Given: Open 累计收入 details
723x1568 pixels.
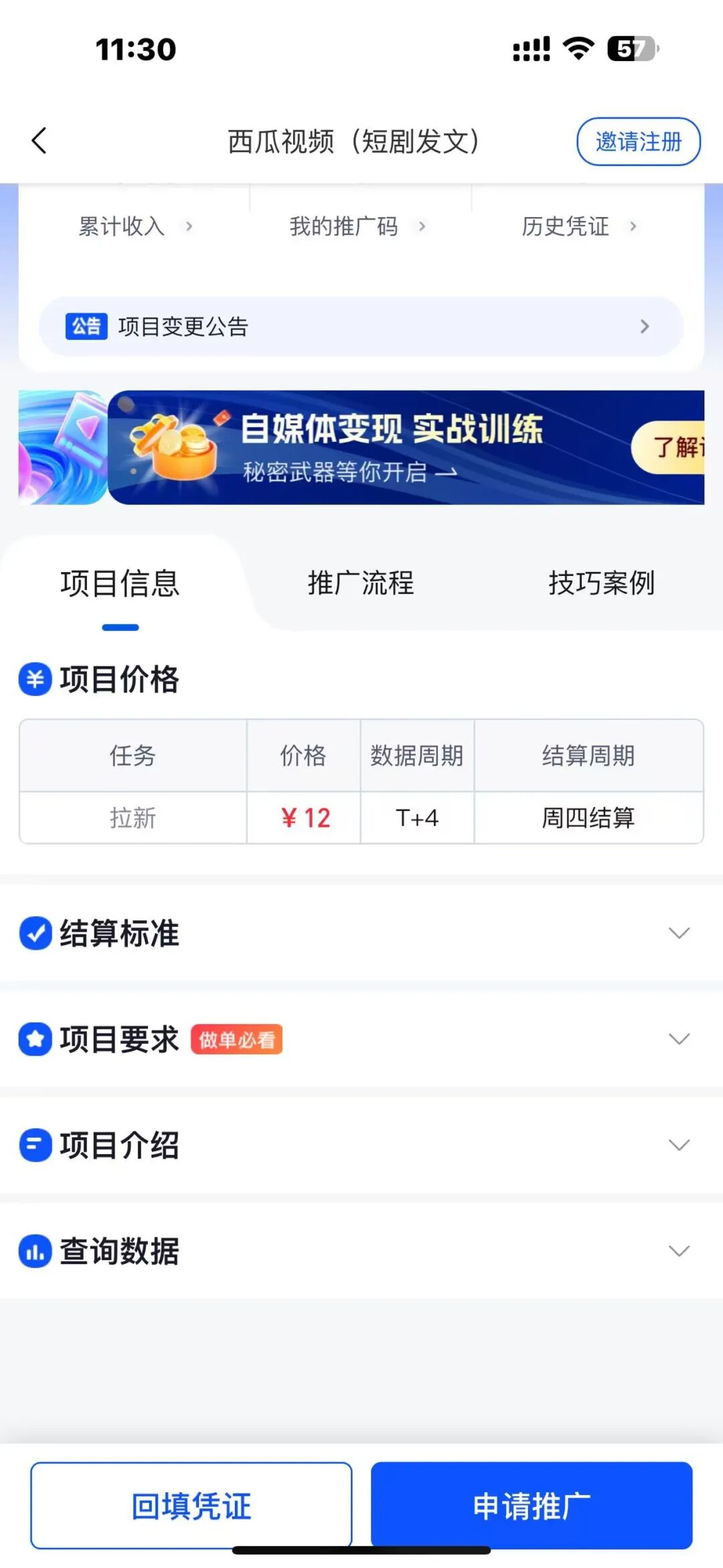Looking at the screenshot, I should coord(135,226).
